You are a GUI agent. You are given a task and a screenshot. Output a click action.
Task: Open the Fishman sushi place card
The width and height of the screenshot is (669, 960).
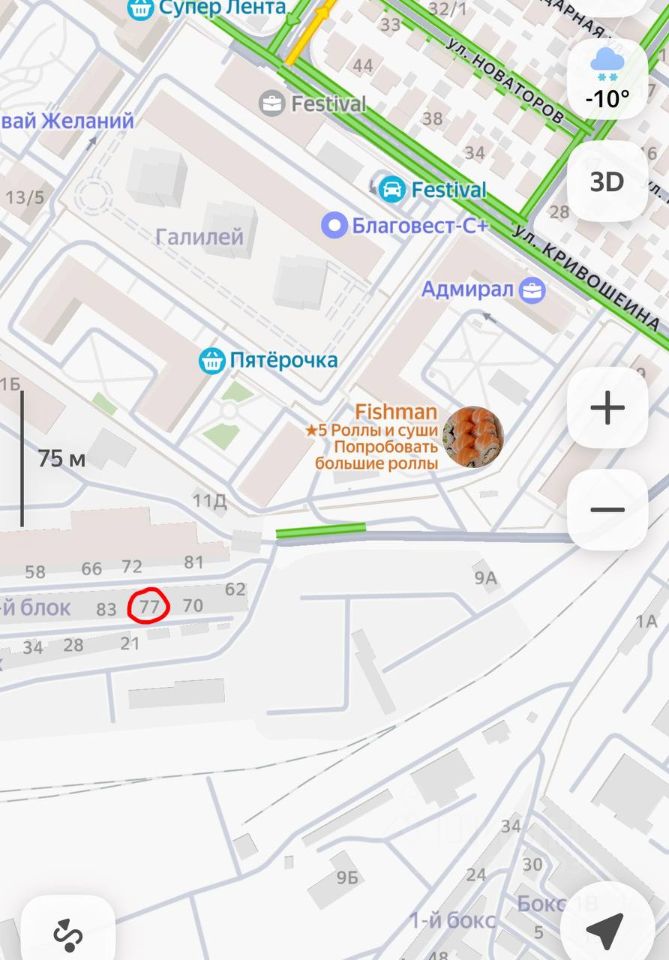[x=473, y=437]
